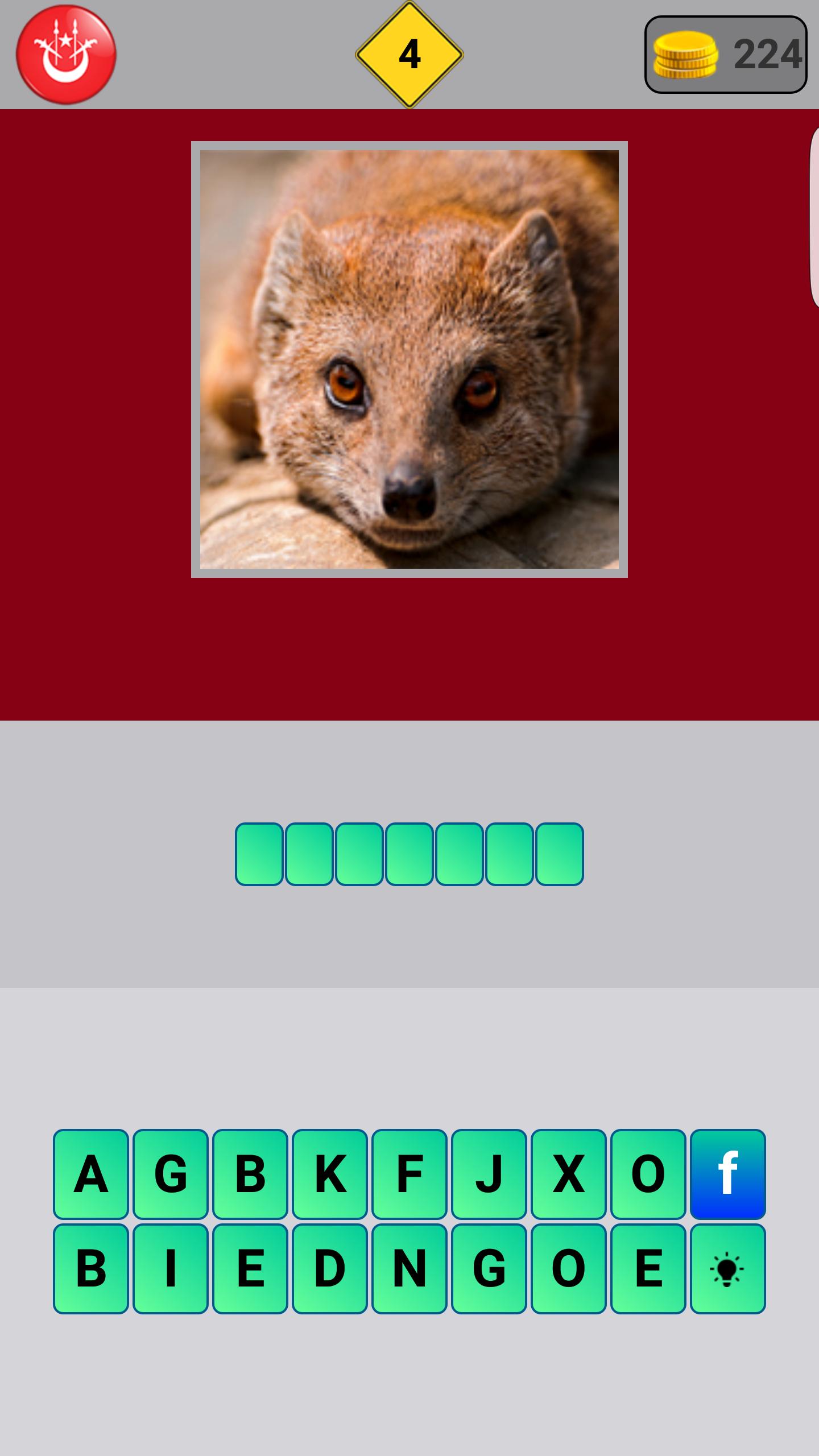Choose the letter I tile
This screenshot has width=819, height=1456.
171,1269
